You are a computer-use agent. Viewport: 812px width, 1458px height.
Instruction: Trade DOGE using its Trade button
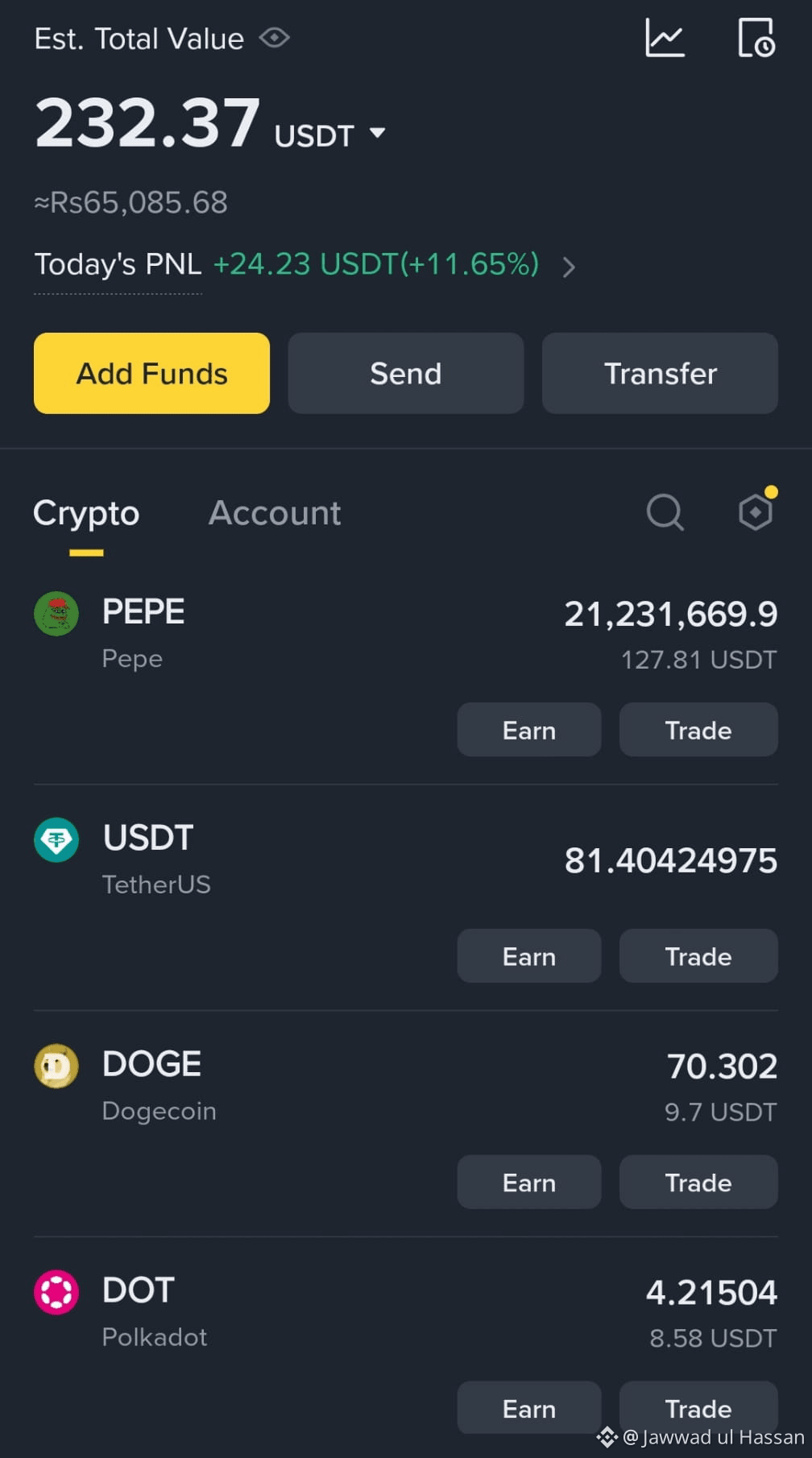pos(698,1182)
